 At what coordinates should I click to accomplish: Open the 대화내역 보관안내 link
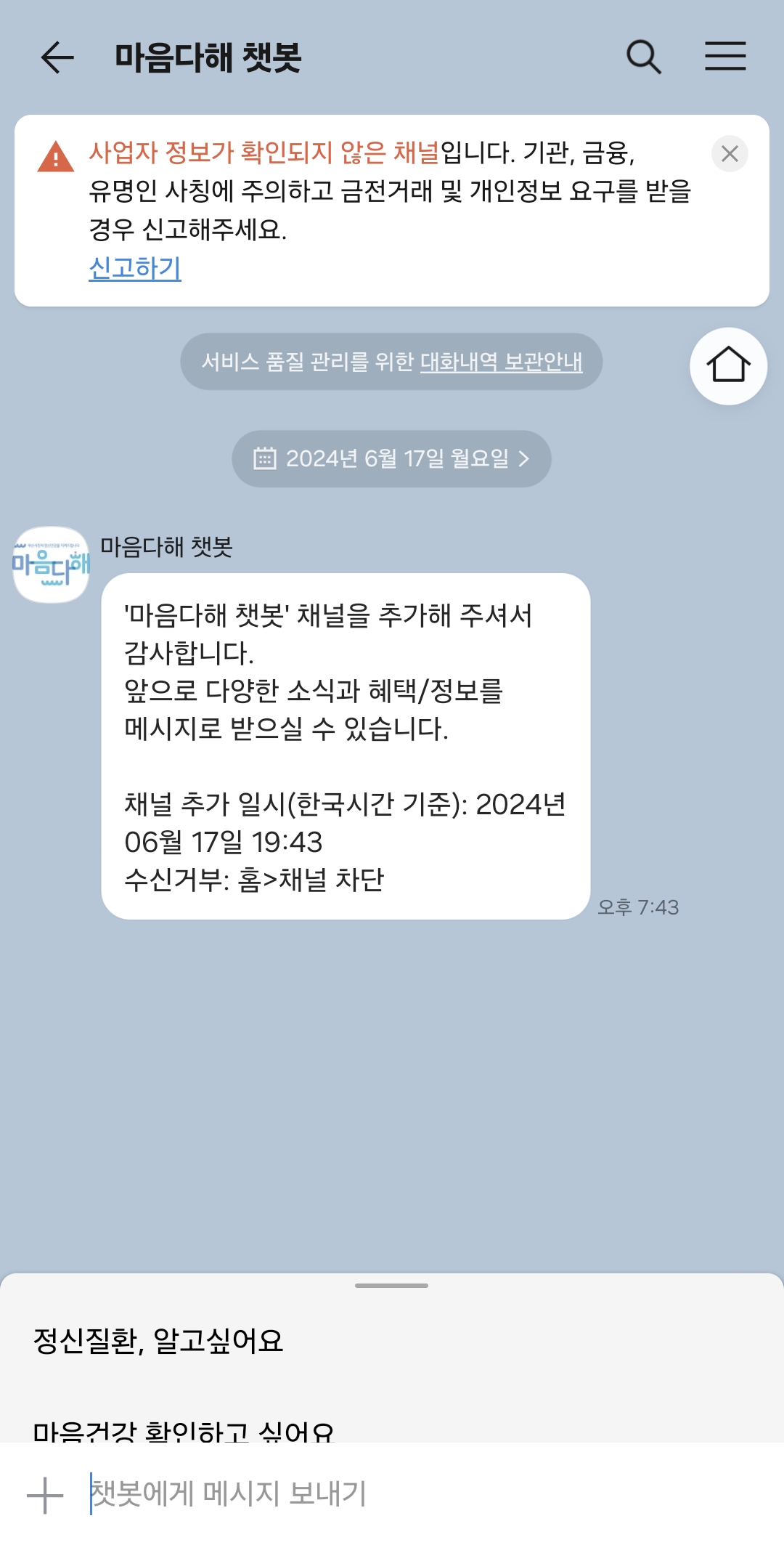coord(501,362)
